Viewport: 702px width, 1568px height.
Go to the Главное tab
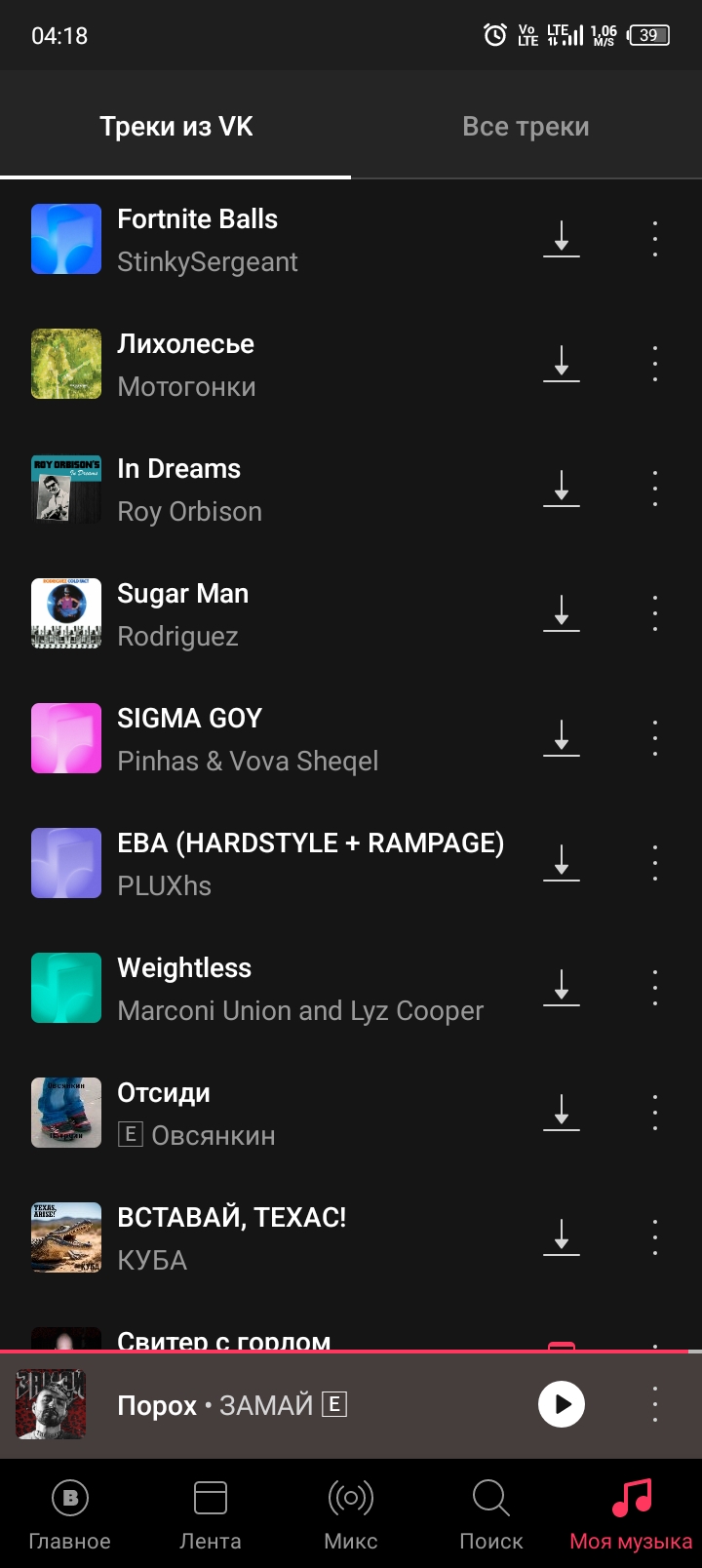(70, 1514)
